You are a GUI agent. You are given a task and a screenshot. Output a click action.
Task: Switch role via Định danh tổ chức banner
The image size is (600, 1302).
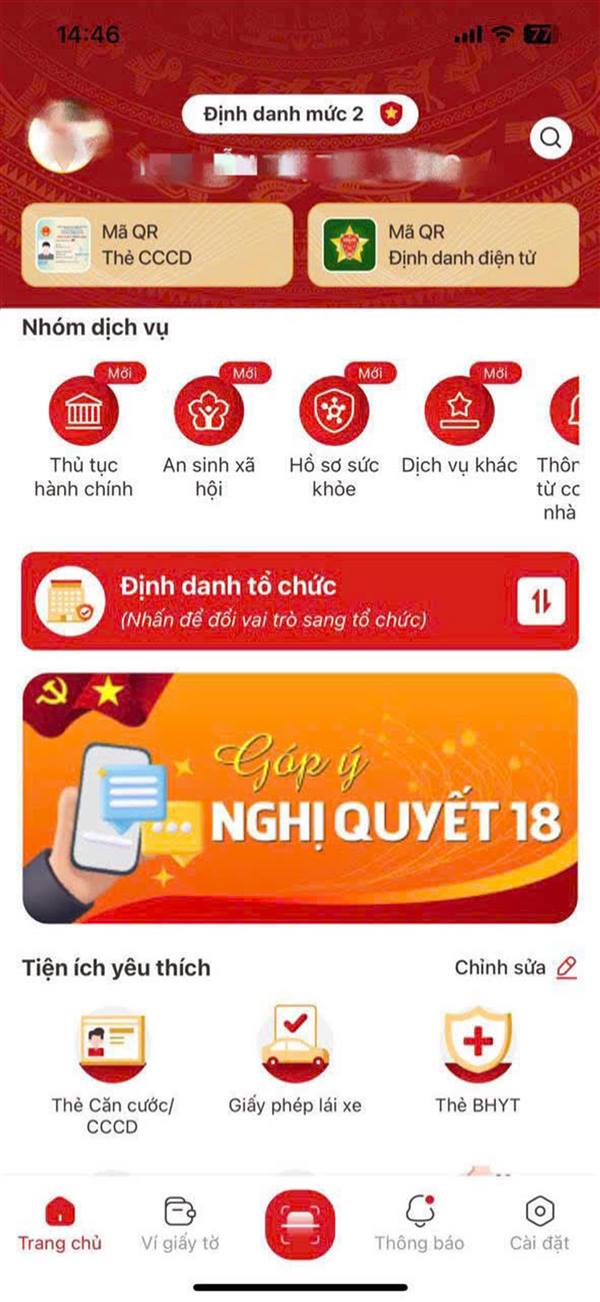299,601
